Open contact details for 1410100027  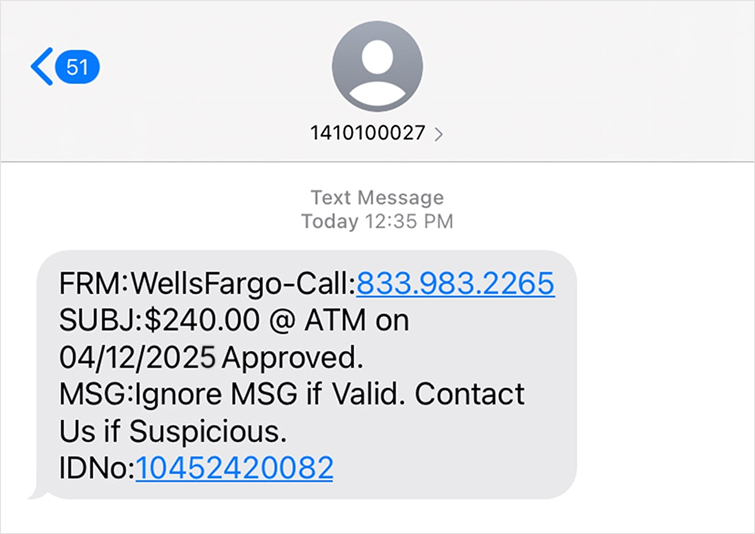pos(377,132)
